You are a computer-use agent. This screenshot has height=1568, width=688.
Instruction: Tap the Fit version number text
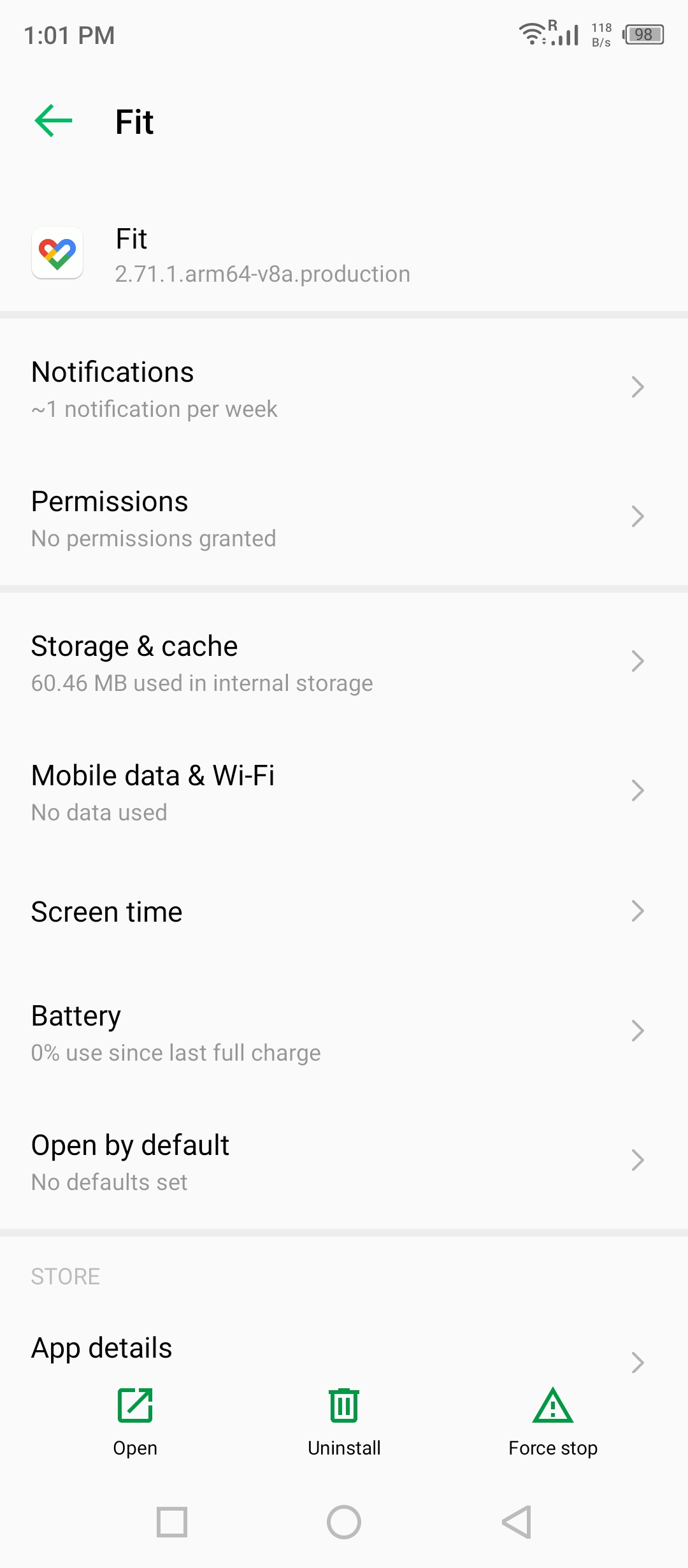click(x=262, y=273)
